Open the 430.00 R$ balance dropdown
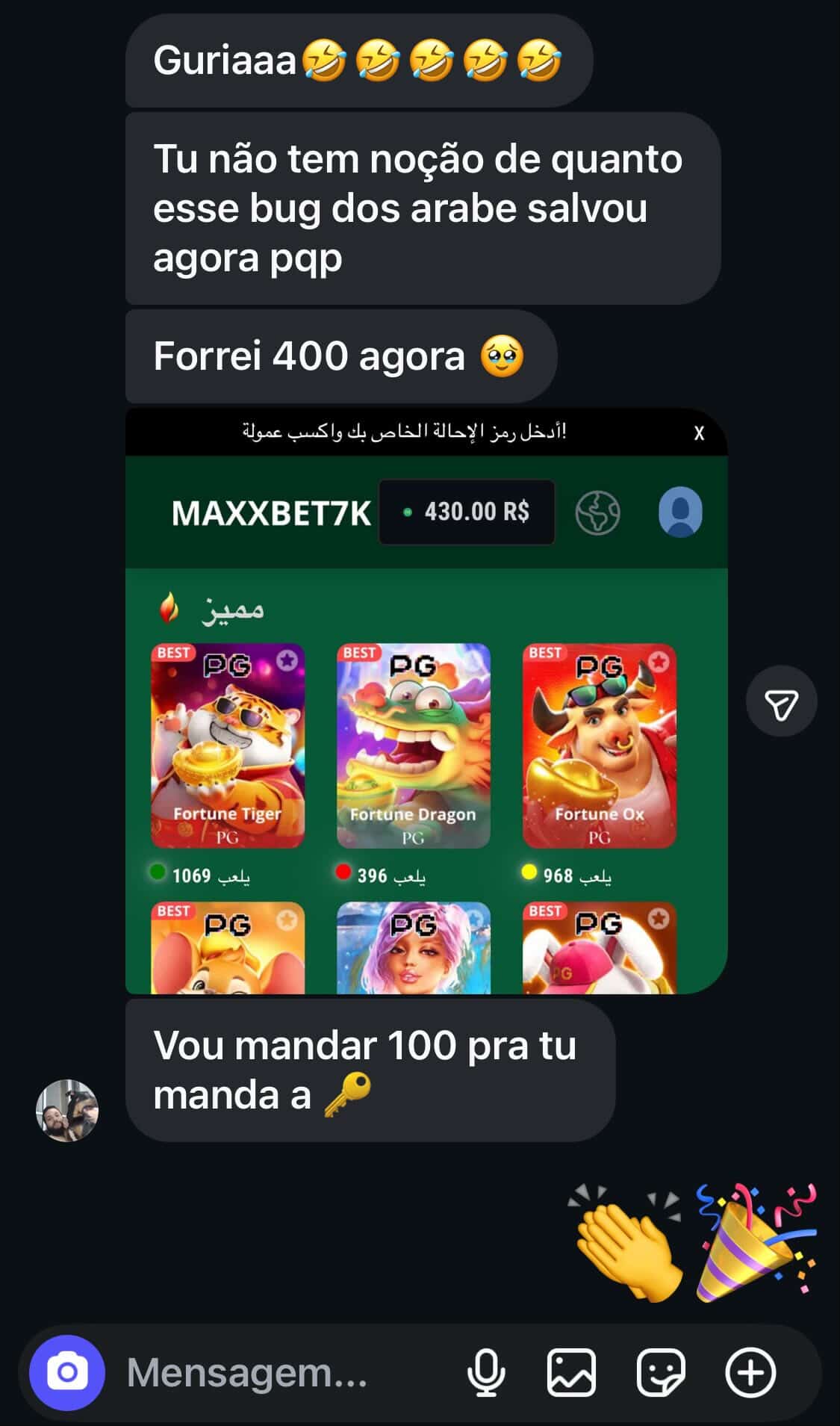This screenshot has width=840, height=1426. [x=467, y=512]
